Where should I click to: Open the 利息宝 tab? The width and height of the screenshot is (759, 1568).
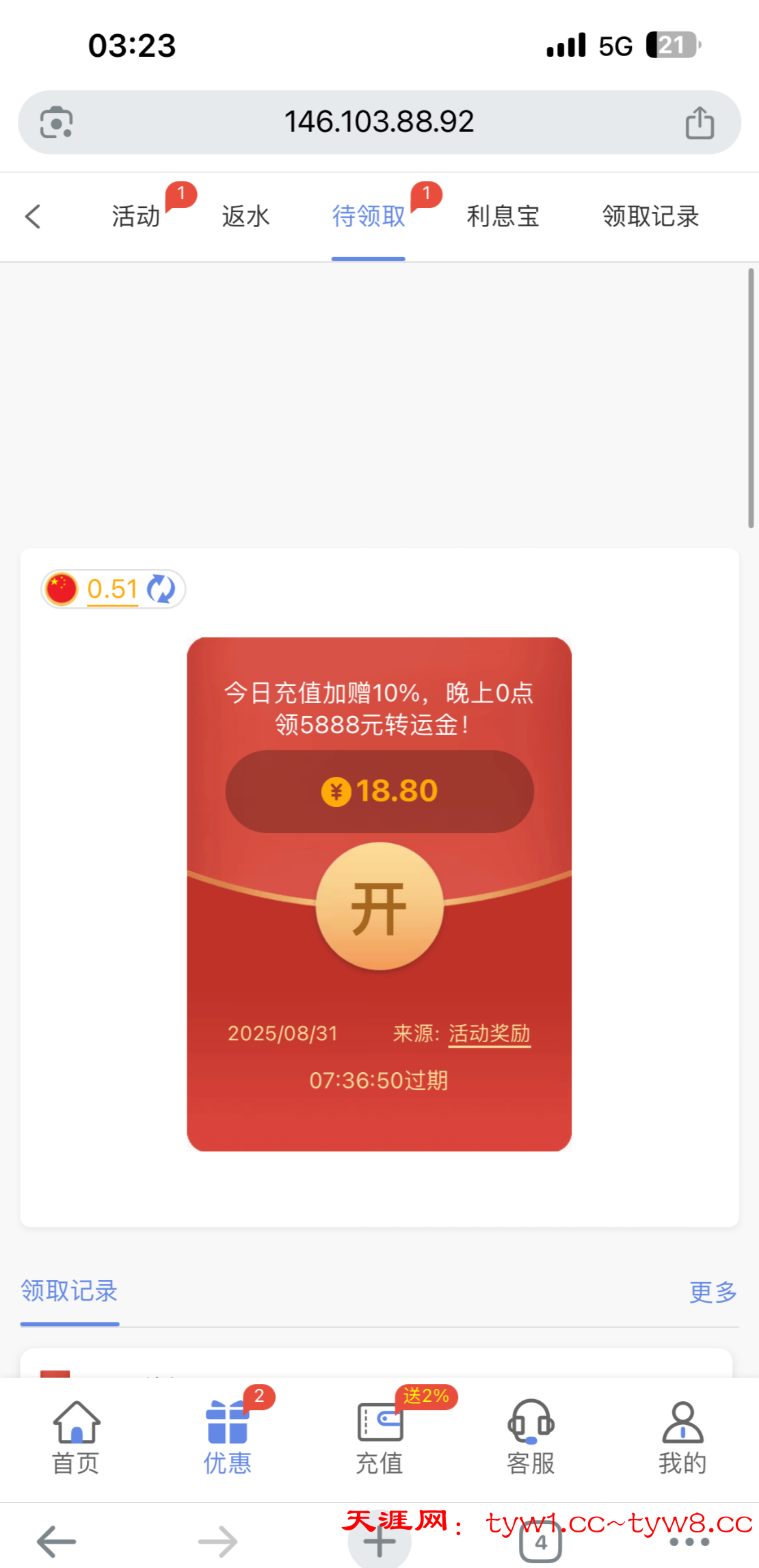(503, 216)
